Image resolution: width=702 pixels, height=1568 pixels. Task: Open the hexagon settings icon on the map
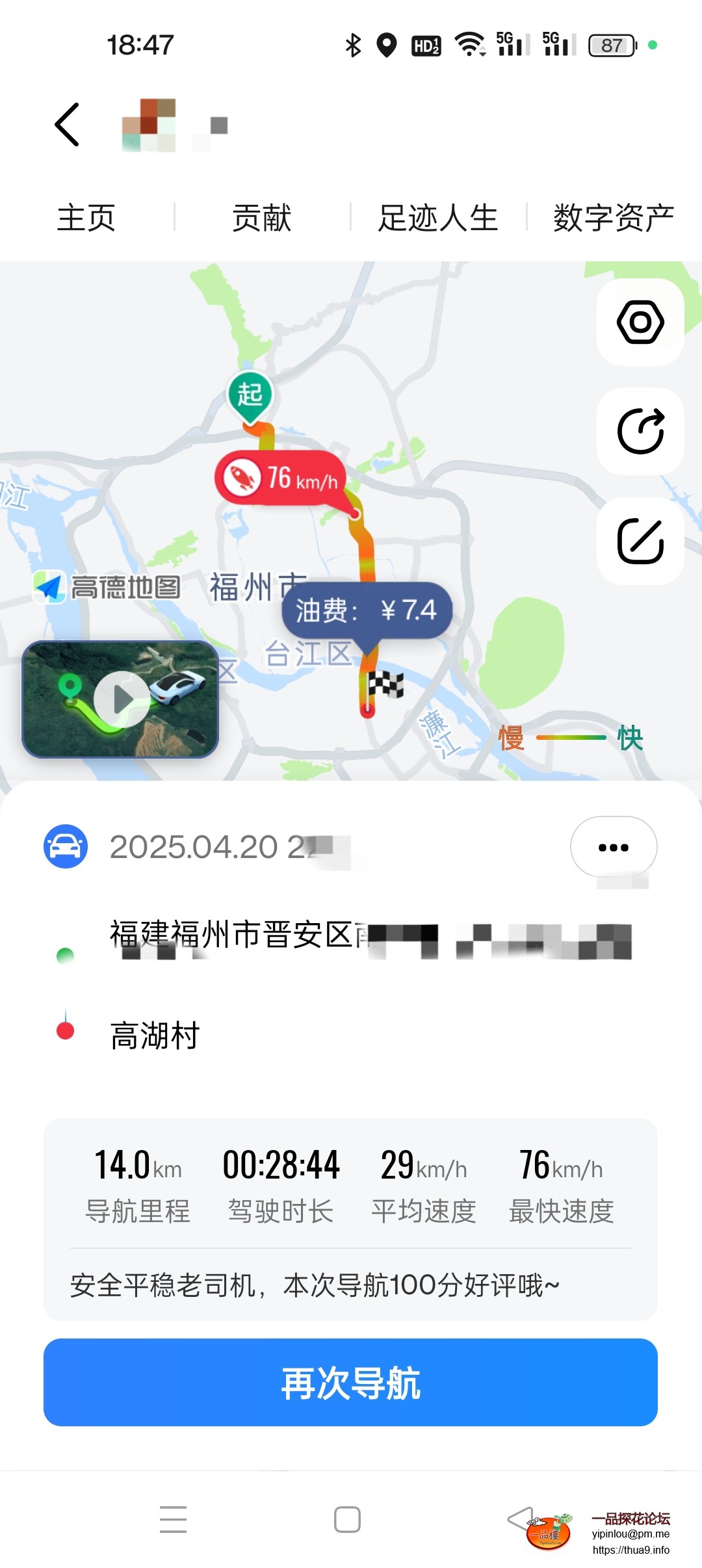click(x=640, y=322)
